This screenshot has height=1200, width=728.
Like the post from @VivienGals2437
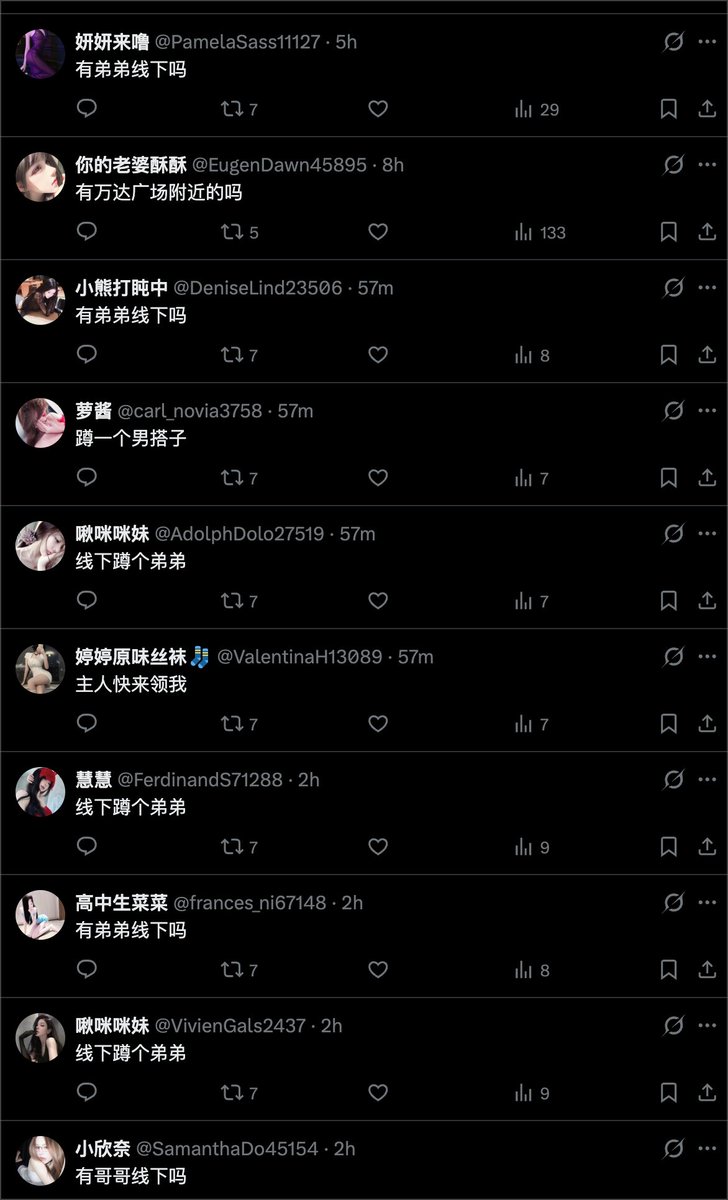378,1093
